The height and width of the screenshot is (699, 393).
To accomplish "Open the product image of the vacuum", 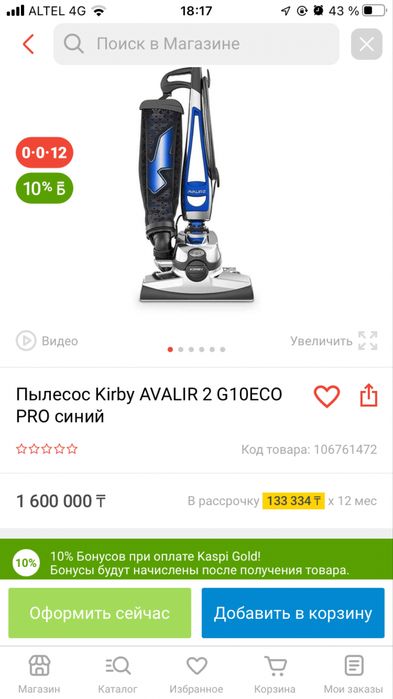I will point(196,186).
